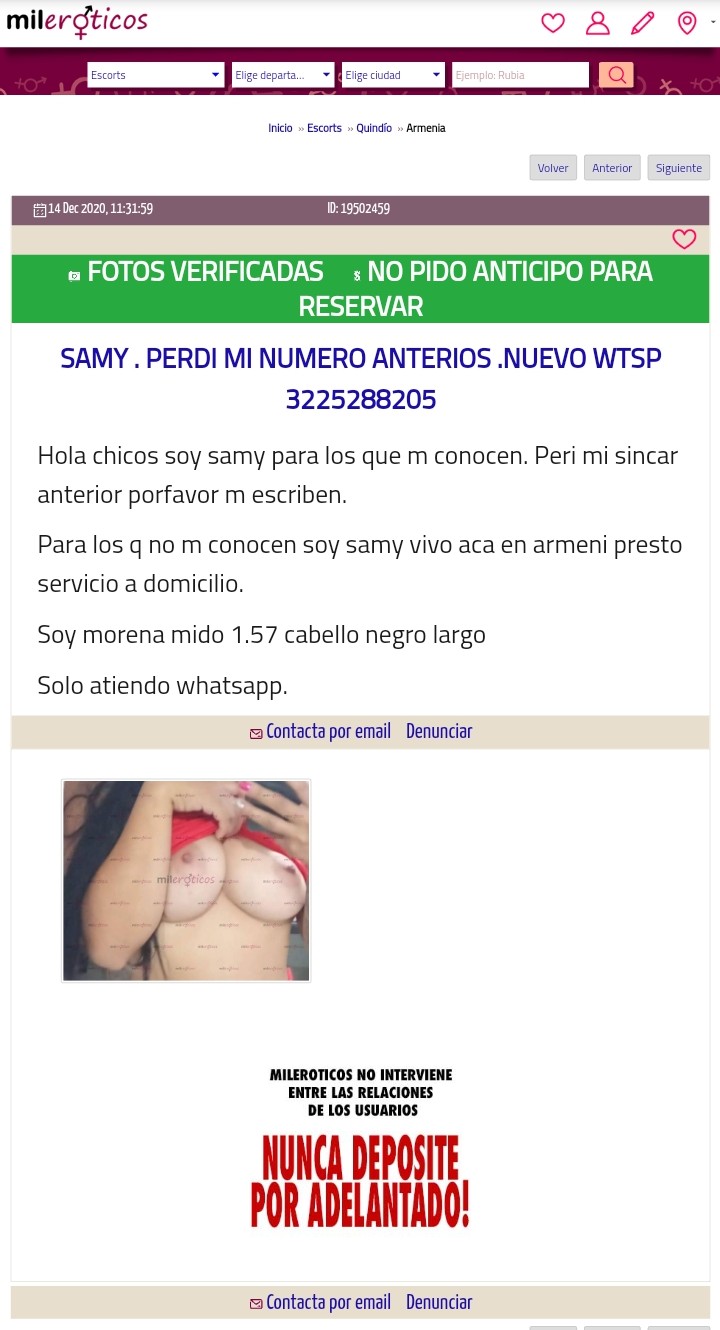Go to the Anterior listing
Screen dimensions: 720x1330
[612, 168]
